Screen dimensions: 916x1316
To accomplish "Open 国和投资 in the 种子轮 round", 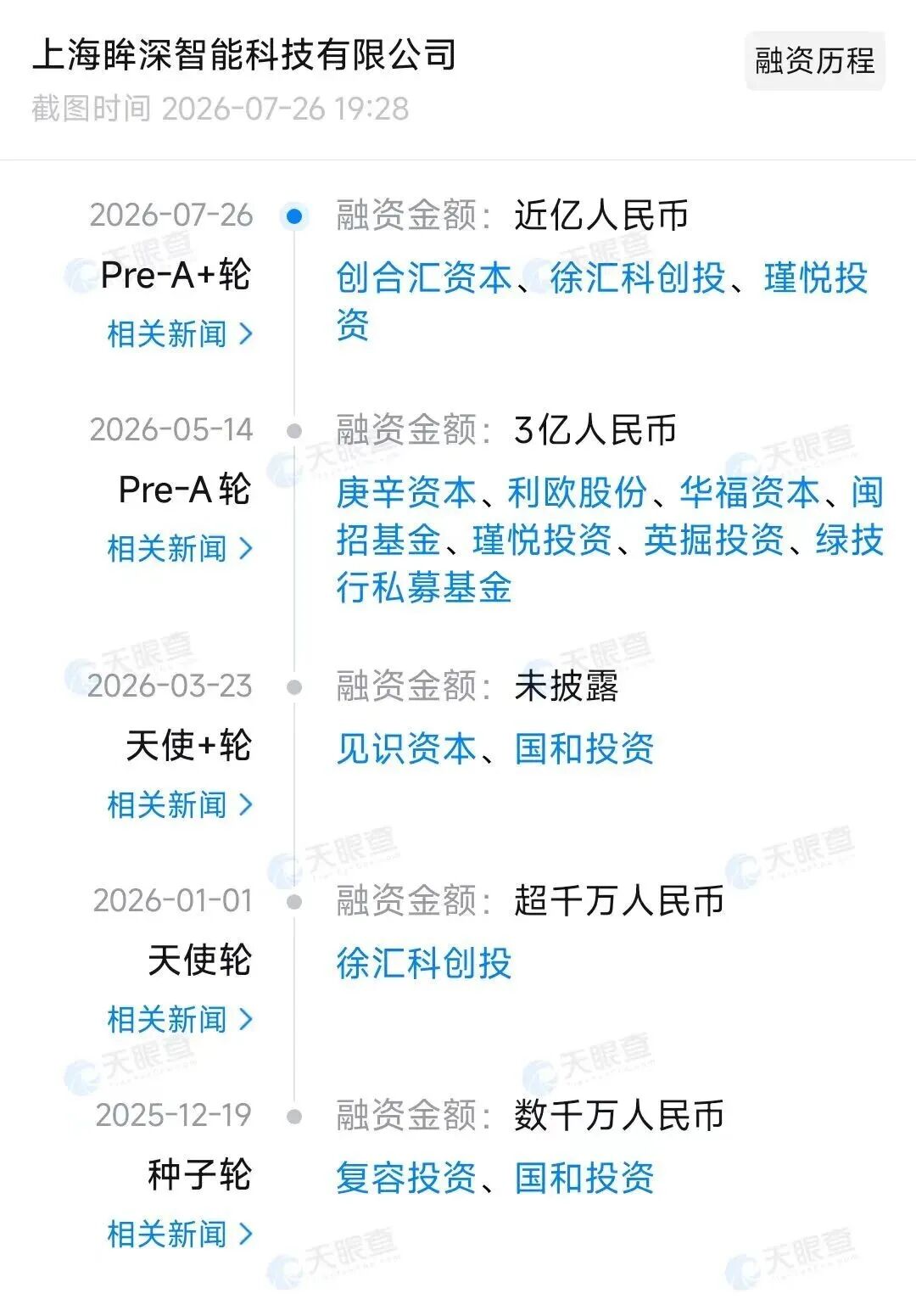I will (x=584, y=1178).
